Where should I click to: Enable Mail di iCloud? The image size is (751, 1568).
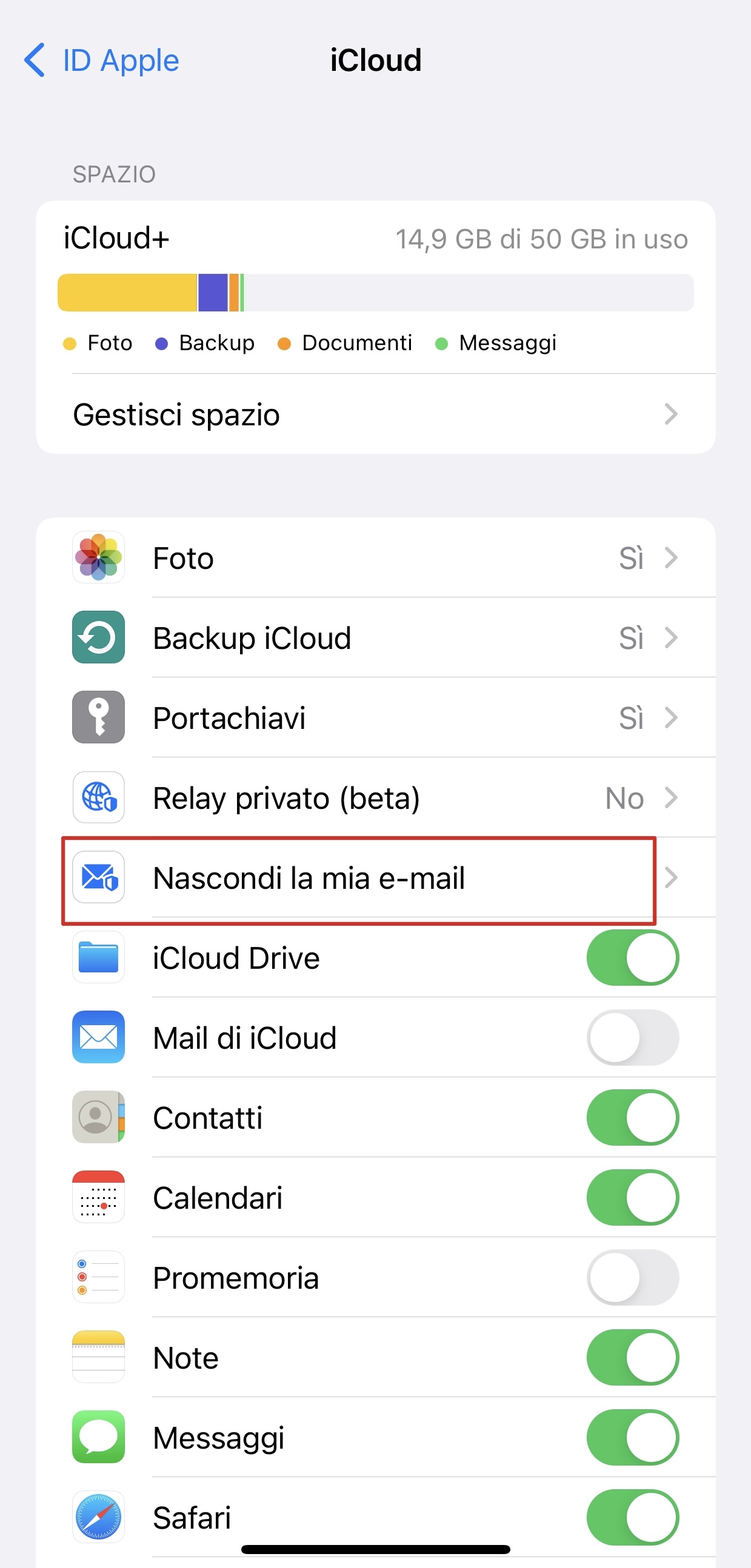click(633, 1038)
